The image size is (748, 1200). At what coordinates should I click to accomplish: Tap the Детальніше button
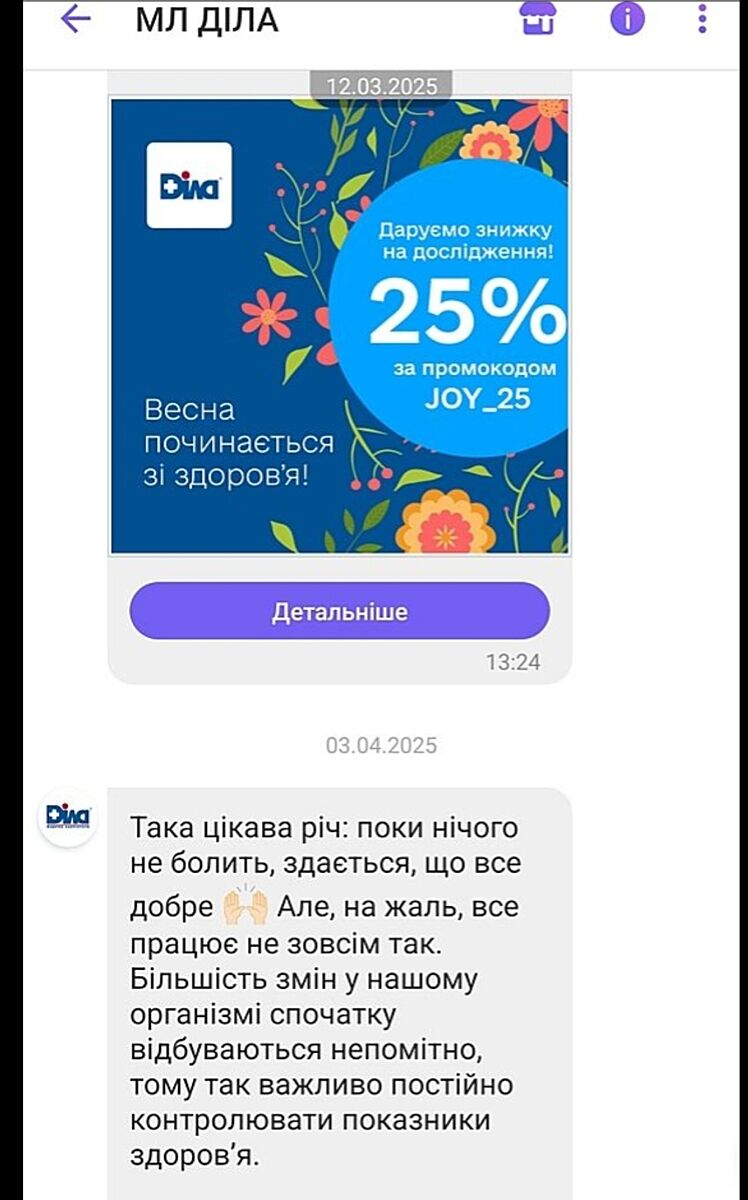[339, 611]
